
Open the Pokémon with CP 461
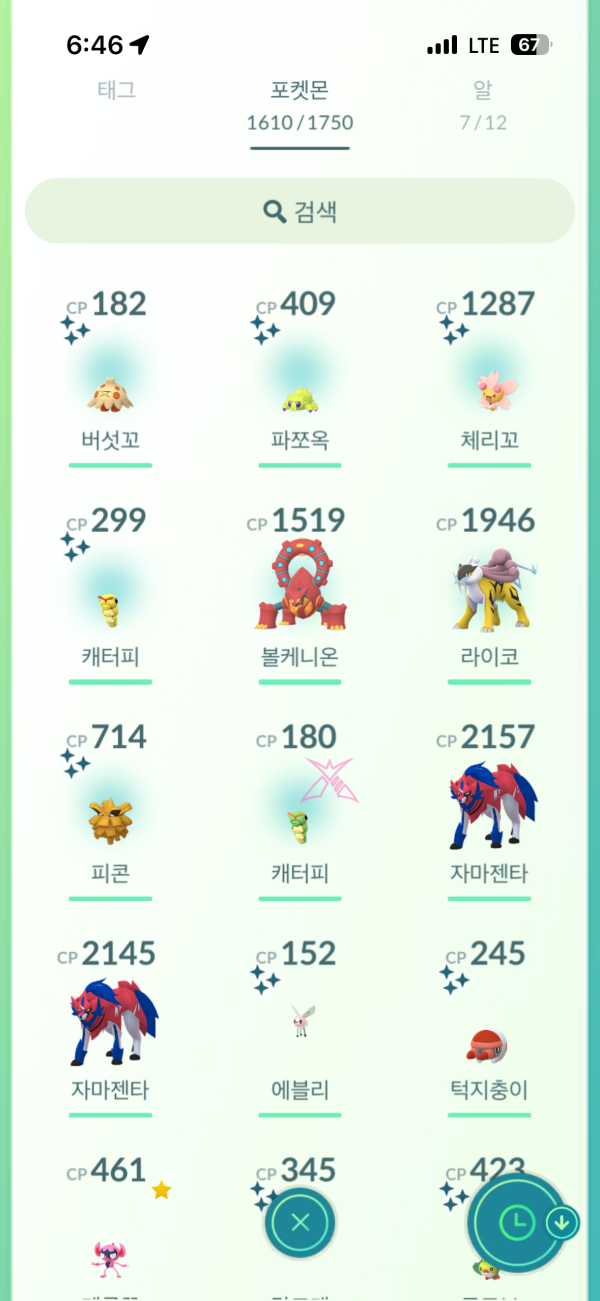110,1240
